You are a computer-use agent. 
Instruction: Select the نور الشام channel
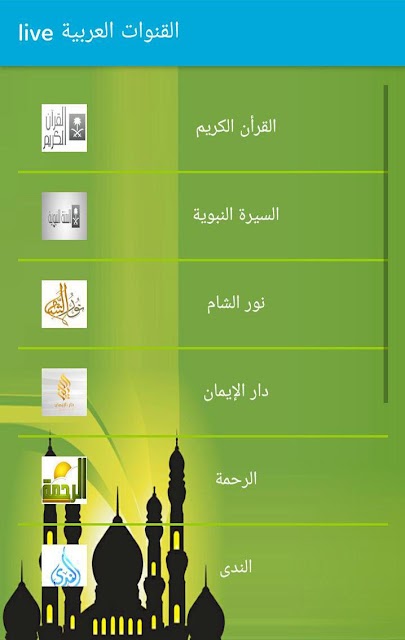click(x=202, y=304)
